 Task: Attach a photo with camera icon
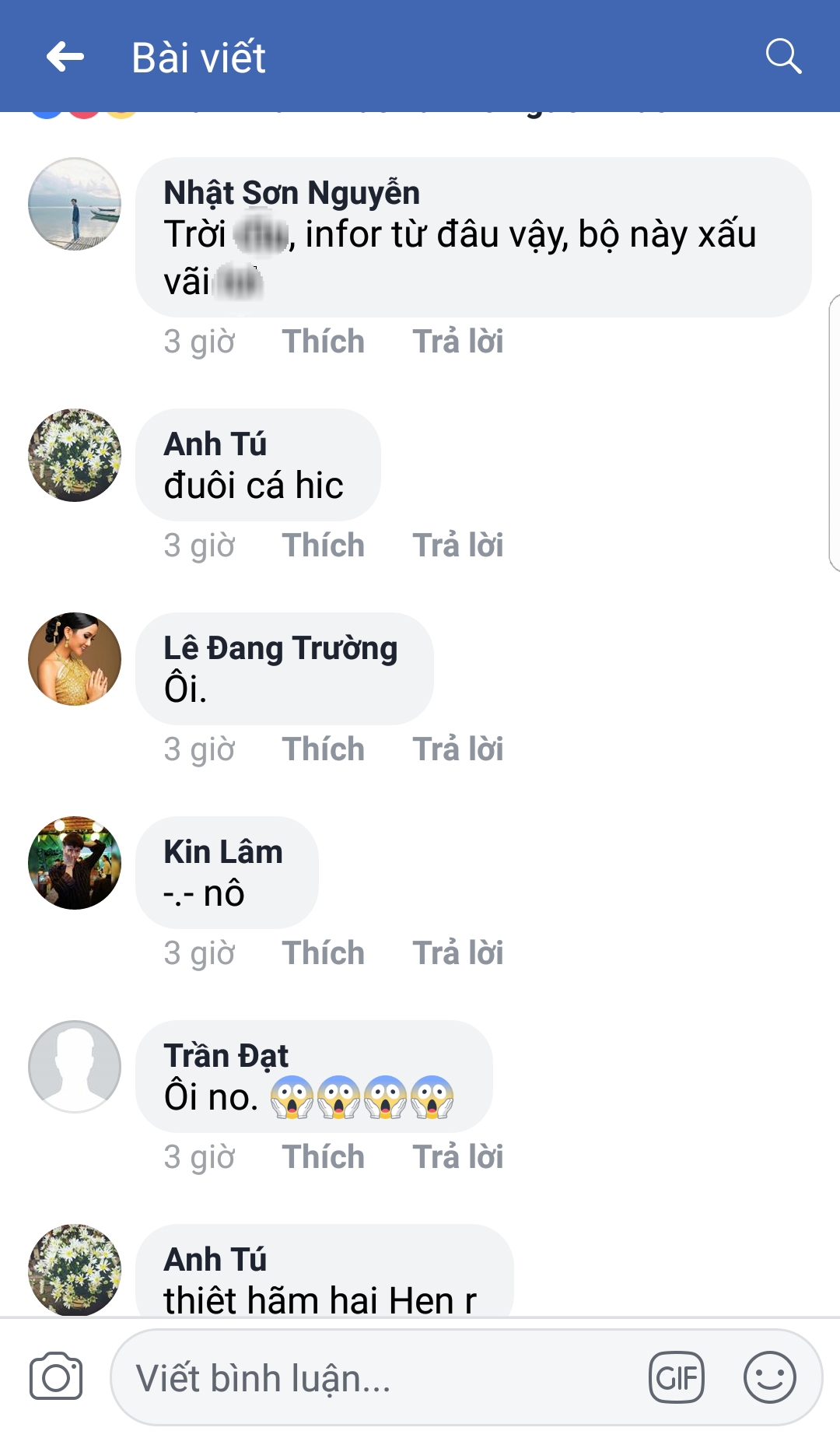pyautogui.click(x=56, y=1377)
